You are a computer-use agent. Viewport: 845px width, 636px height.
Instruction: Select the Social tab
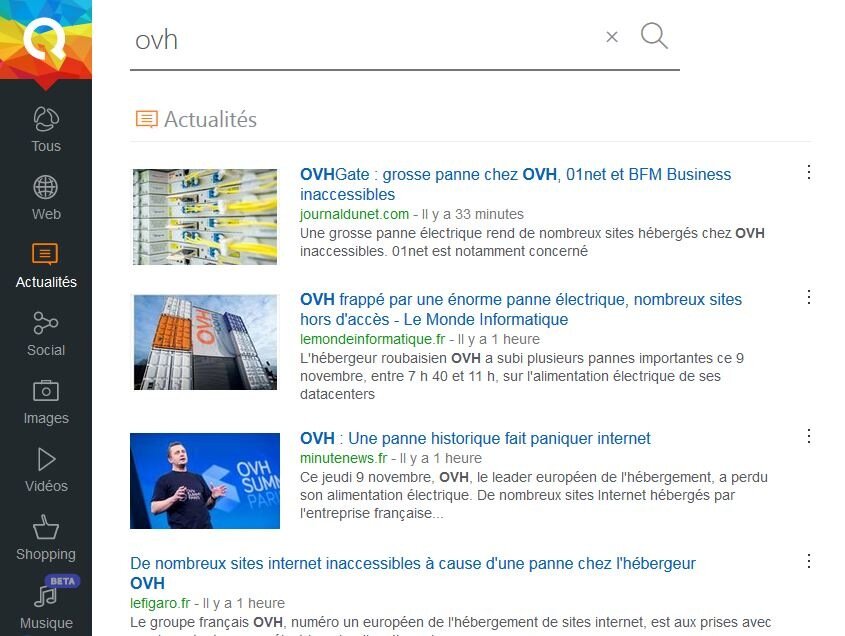click(x=45, y=332)
